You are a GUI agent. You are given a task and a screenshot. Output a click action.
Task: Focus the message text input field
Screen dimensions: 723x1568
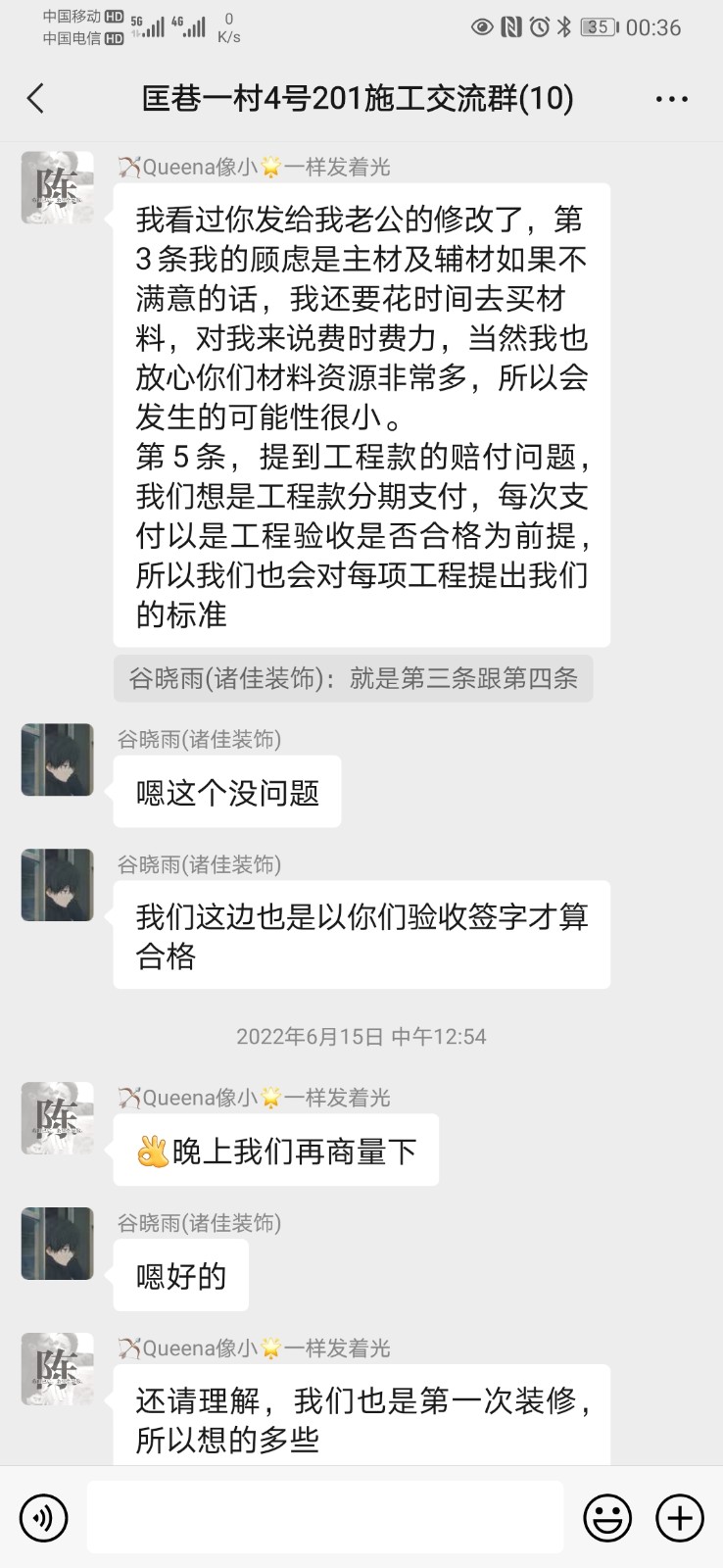click(324, 1518)
